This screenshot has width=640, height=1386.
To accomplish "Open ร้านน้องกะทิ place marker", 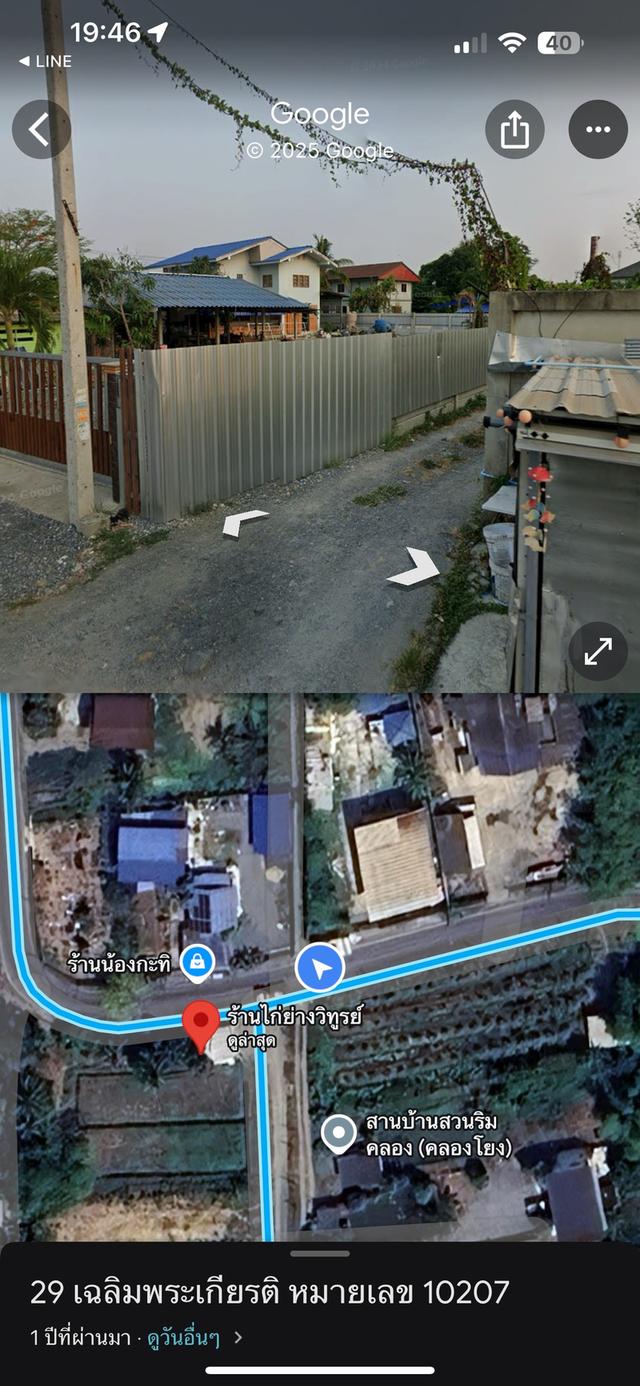I will pos(198,962).
